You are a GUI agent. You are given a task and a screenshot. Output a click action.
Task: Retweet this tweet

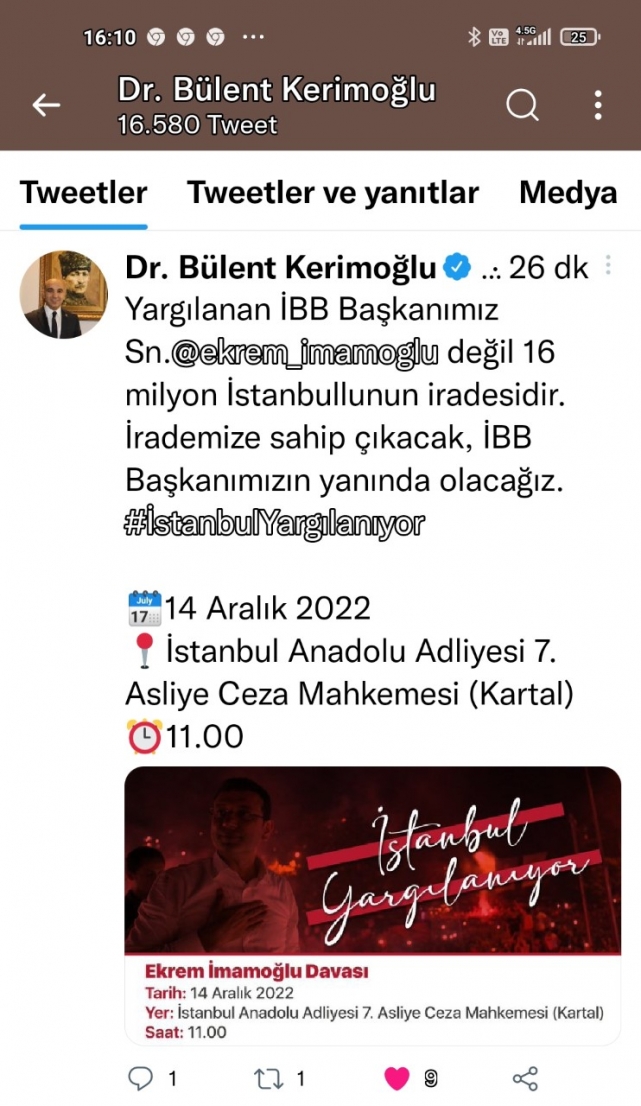[x=268, y=1078]
